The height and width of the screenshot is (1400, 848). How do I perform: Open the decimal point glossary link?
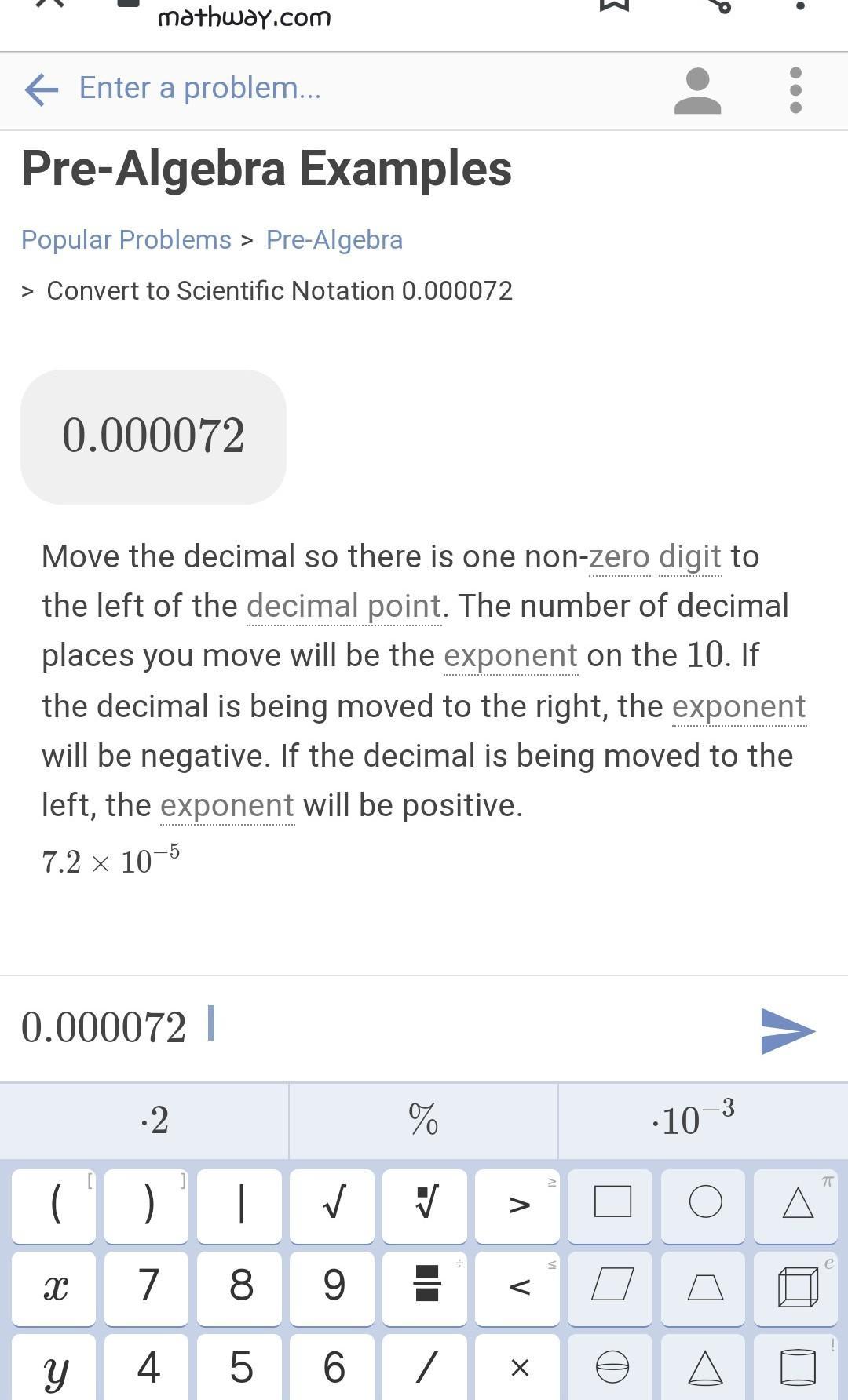344,606
